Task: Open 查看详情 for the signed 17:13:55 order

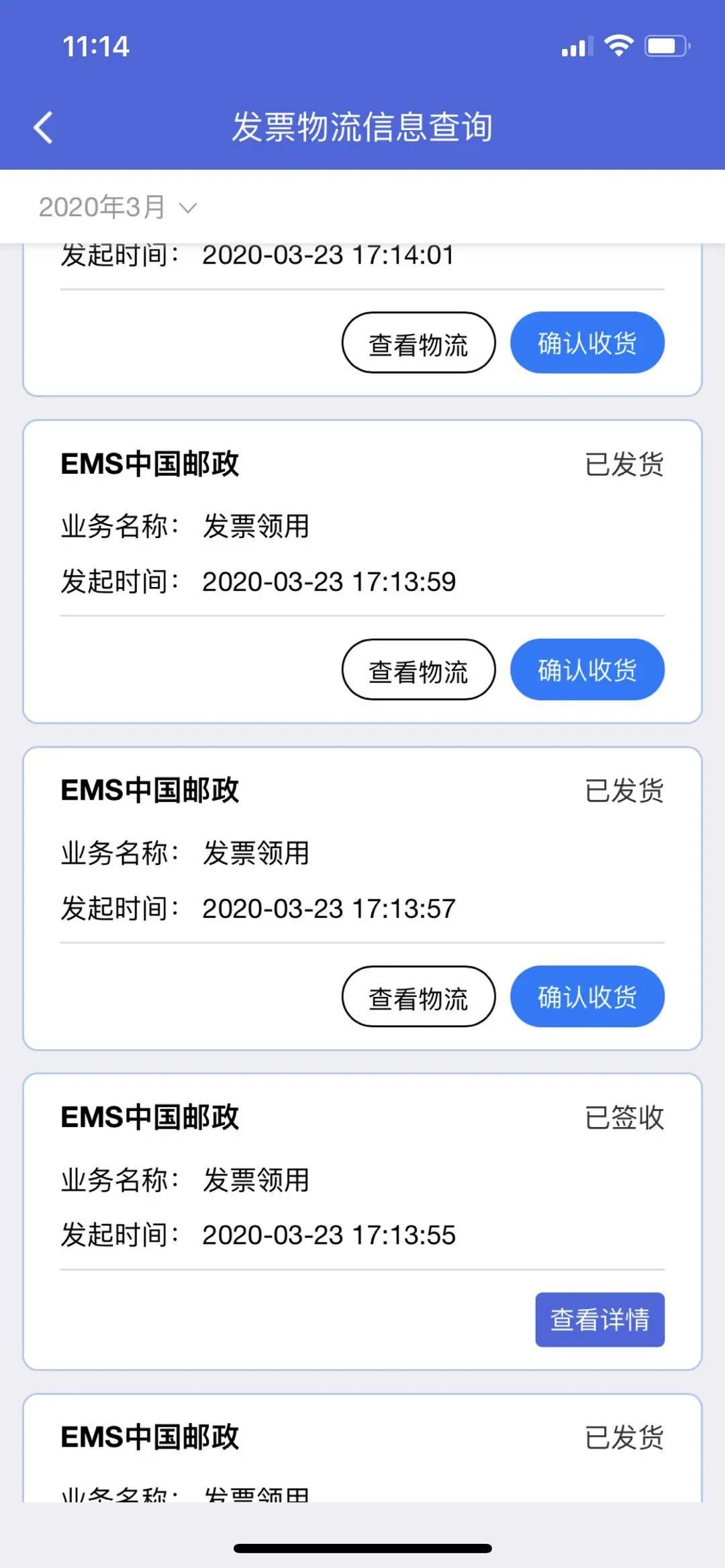Action: click(x=600, y=1320)
